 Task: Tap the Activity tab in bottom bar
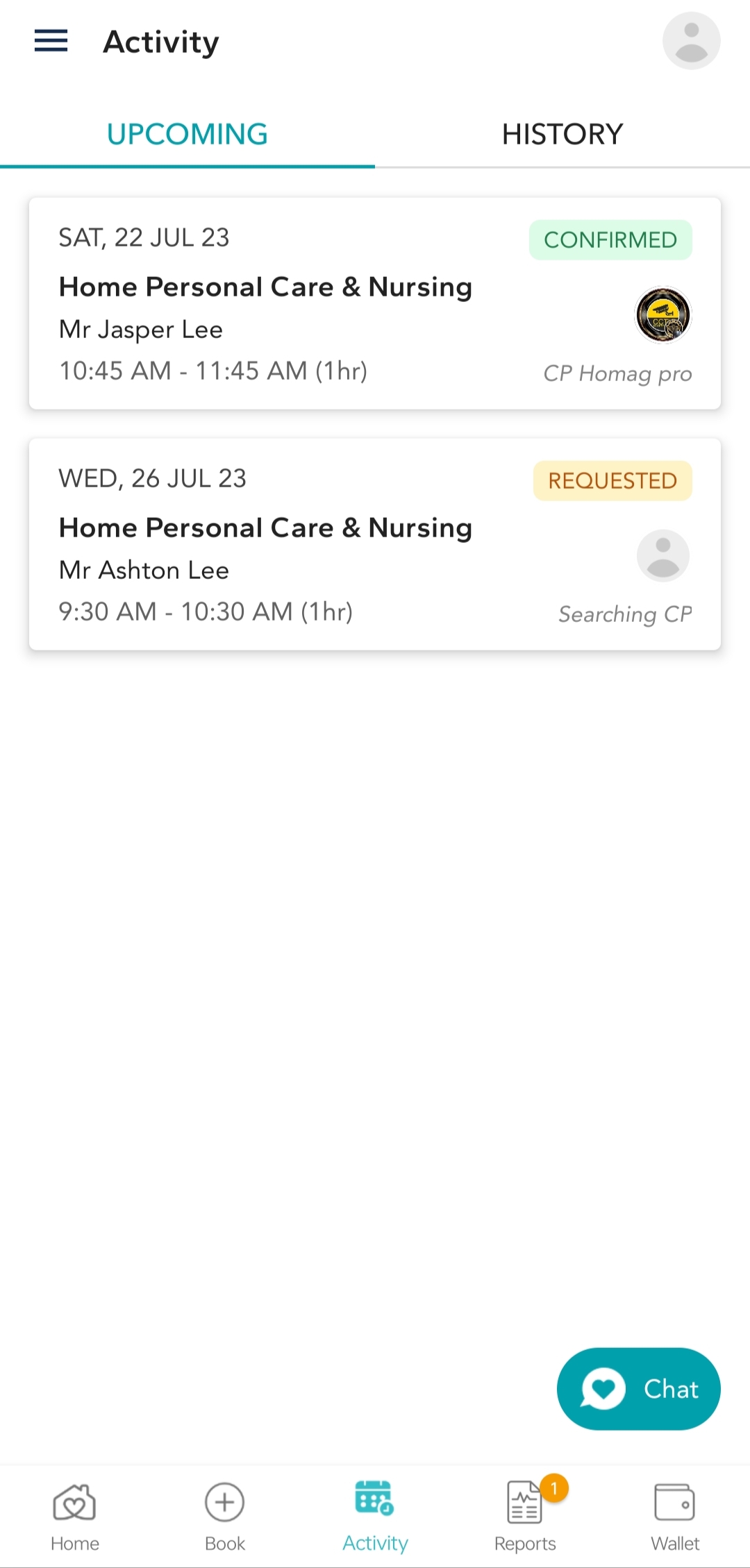coord(375,1517)
